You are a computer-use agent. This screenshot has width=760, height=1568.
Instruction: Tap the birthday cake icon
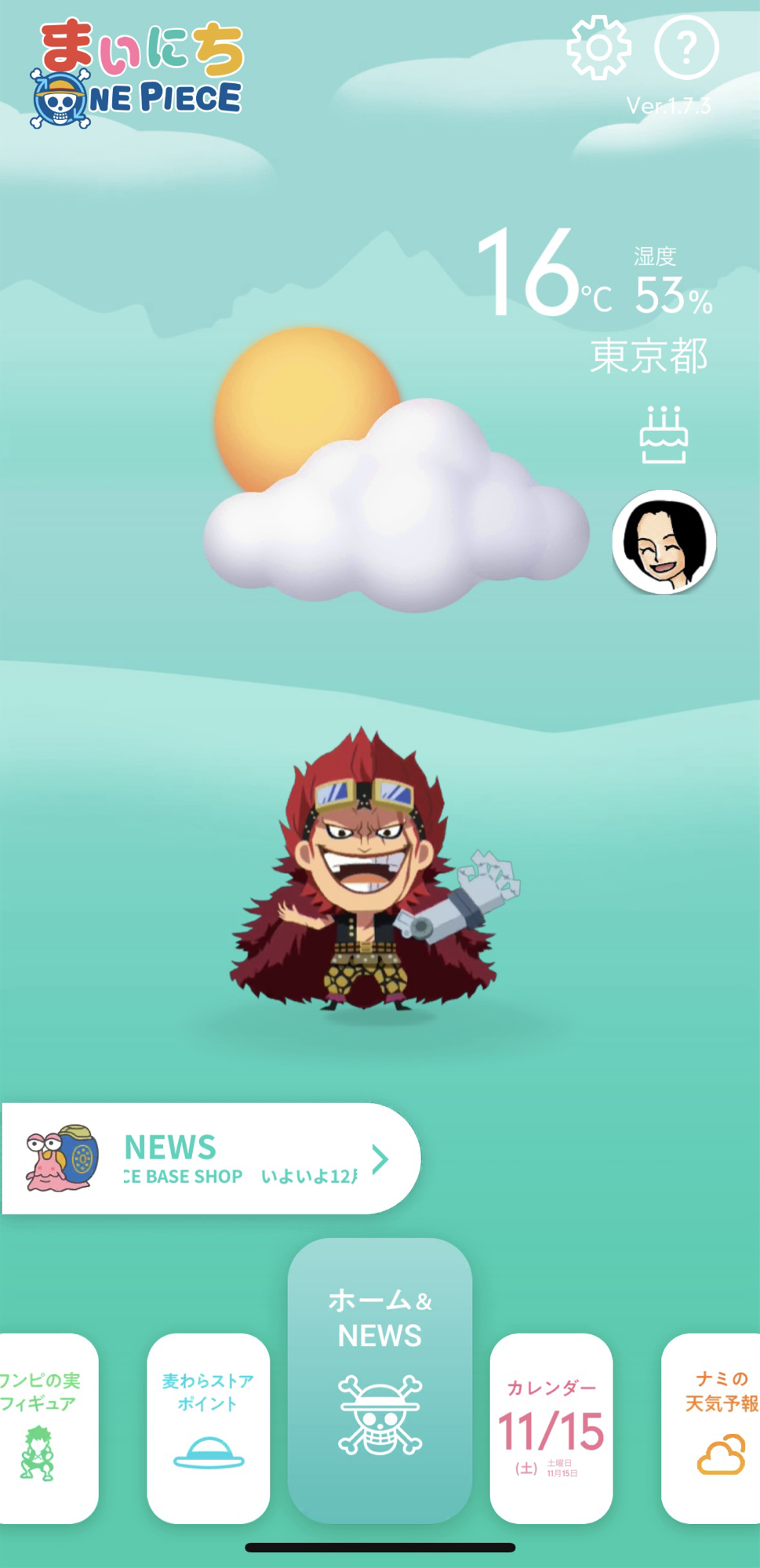(664, 435)
